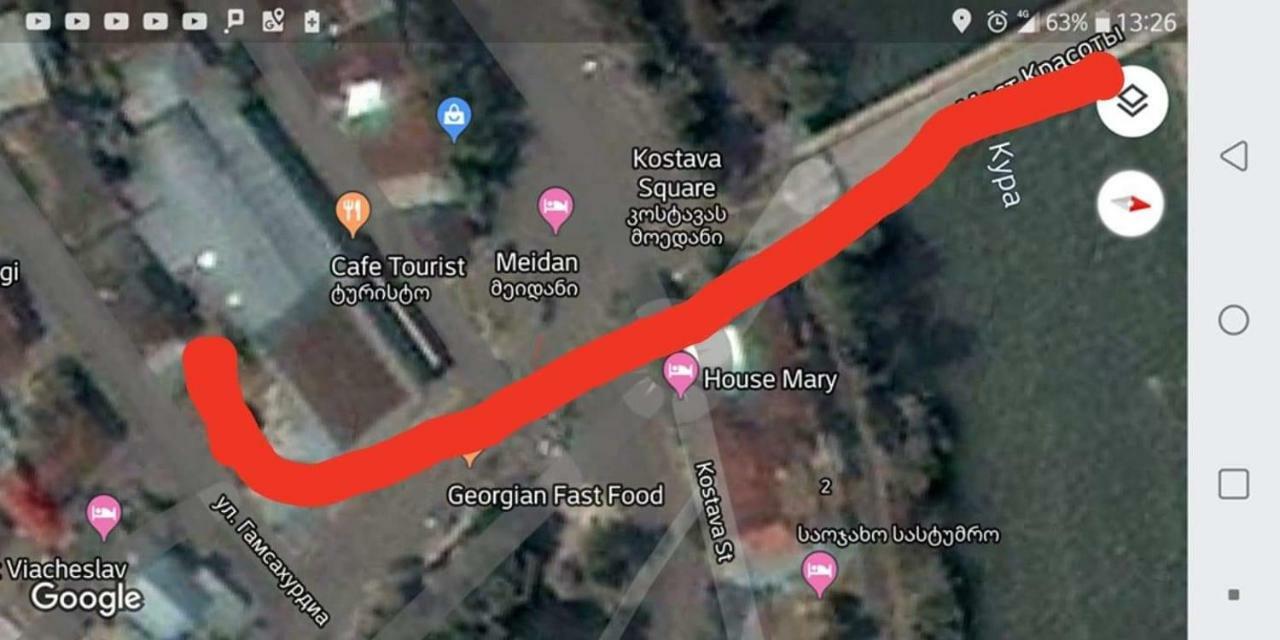Open recent apps with the square button

(1233, 484)
